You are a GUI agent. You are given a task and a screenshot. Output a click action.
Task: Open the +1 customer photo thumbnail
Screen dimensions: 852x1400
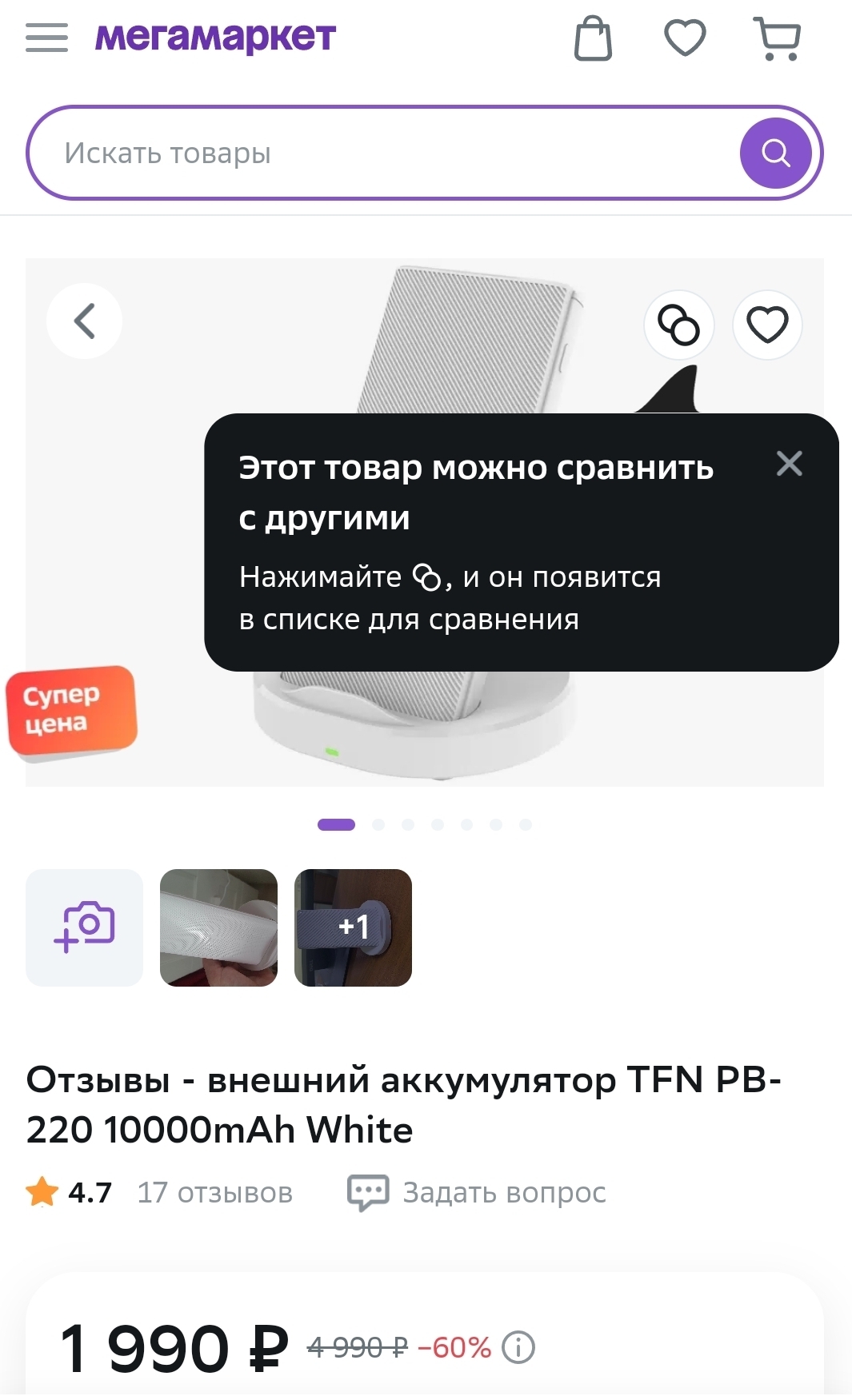(x=353, y=927)
